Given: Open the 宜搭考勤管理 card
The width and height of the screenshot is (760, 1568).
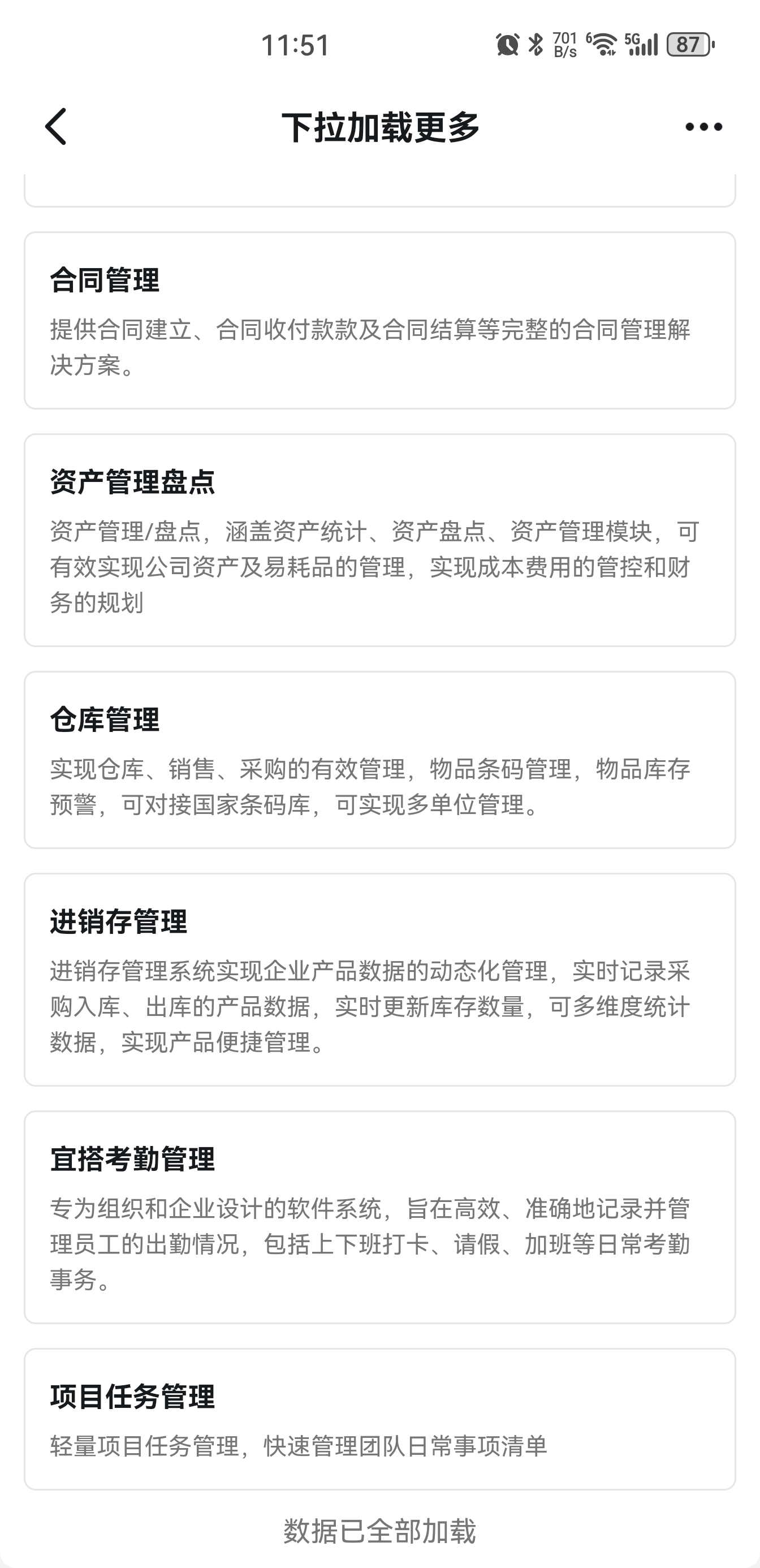Looking at the screenshot, I should pyautogui.click(x=379, y=1216).
